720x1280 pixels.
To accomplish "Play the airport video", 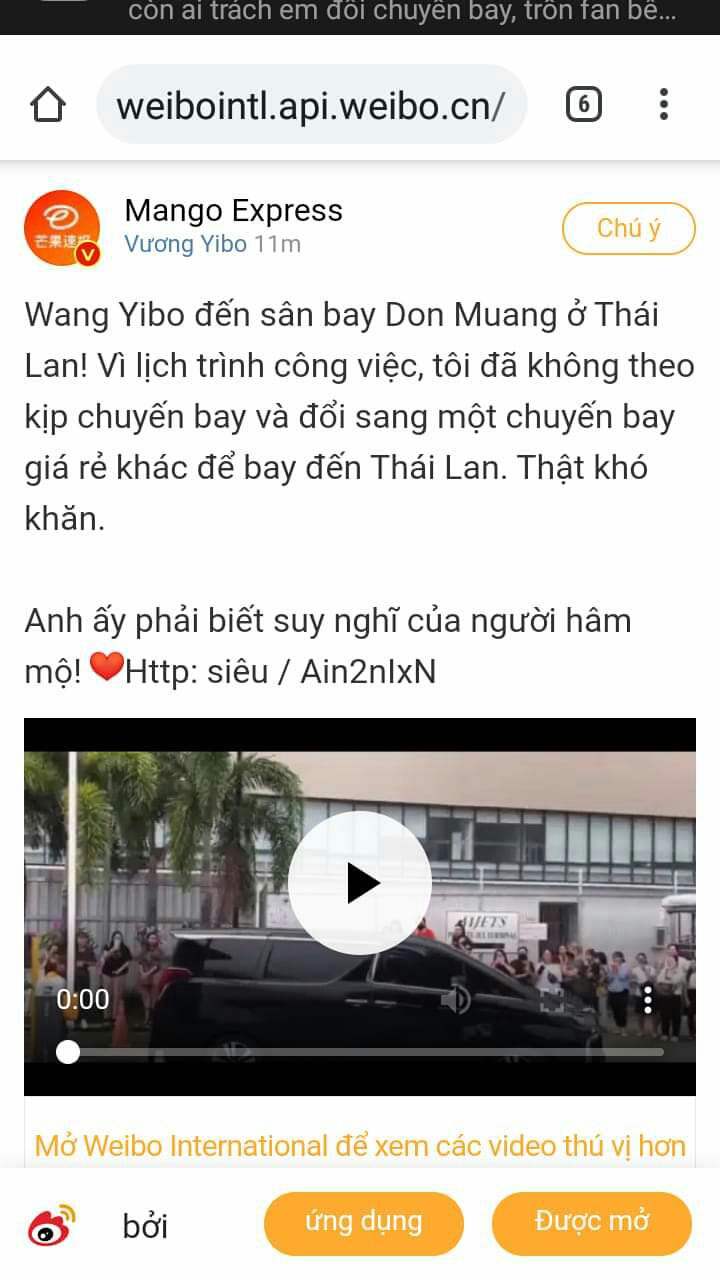I will point(360,883).
